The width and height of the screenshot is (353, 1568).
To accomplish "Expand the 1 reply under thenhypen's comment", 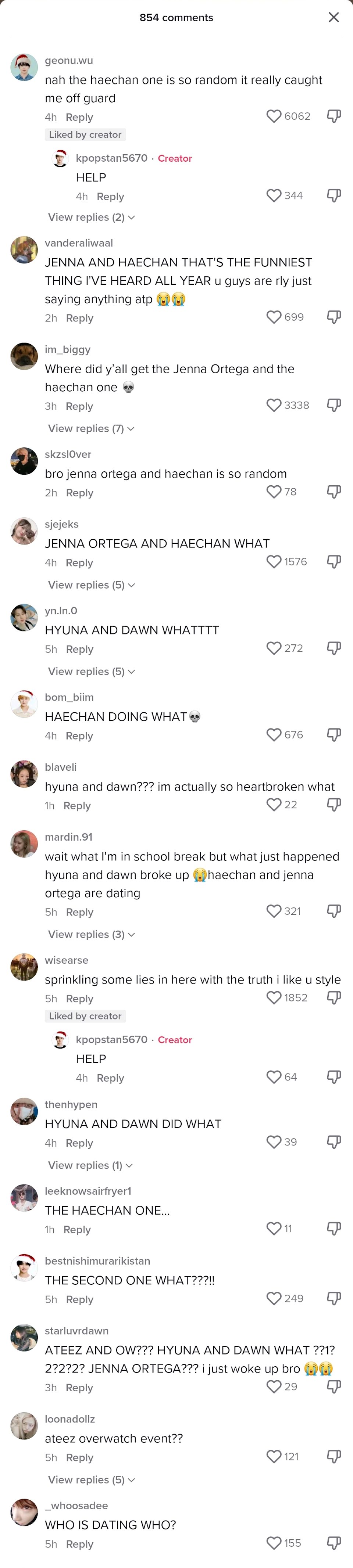I will 90,1165.
